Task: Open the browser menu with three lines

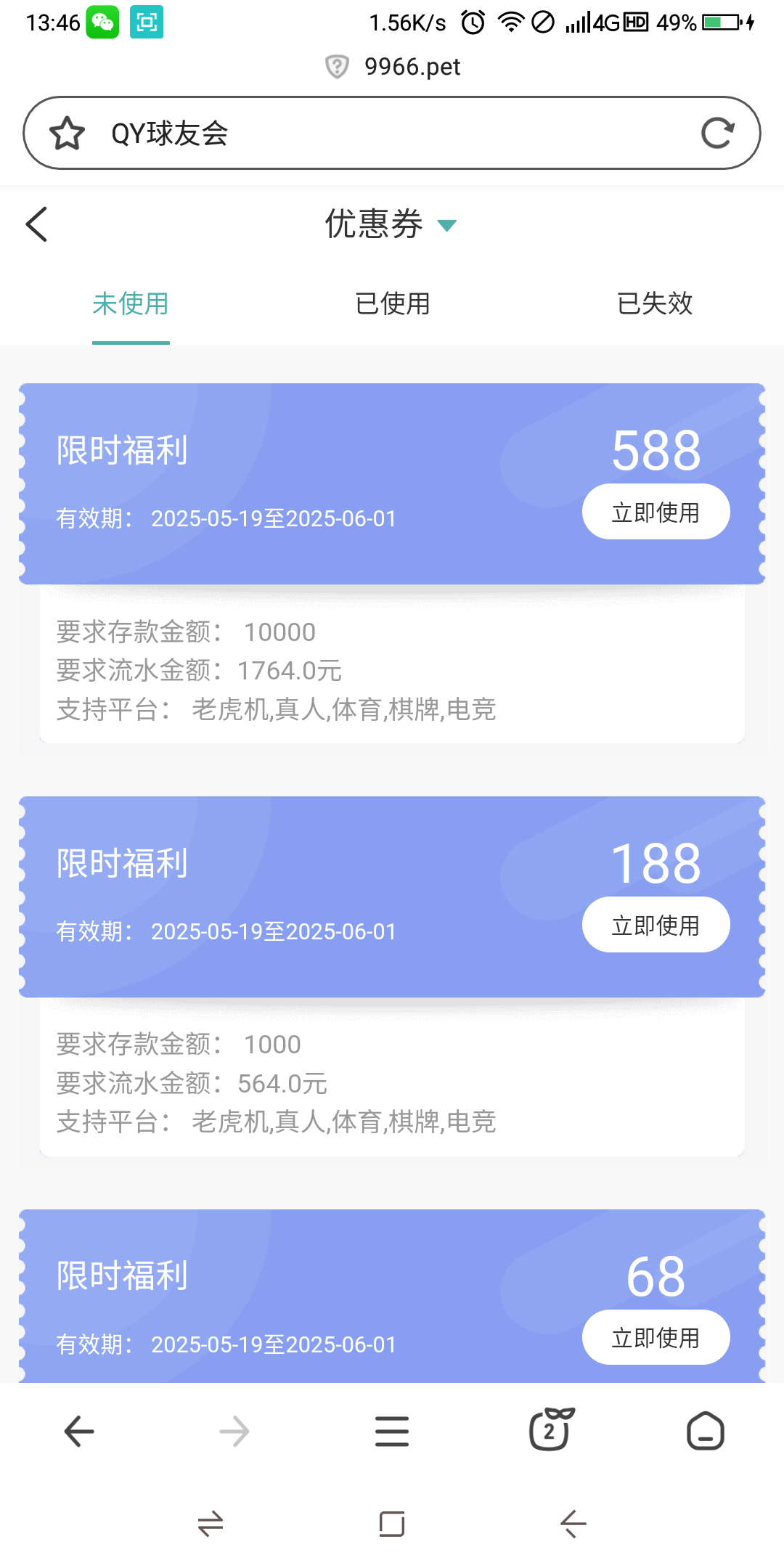Action: pyautogui.click(x=392, y=1432)
